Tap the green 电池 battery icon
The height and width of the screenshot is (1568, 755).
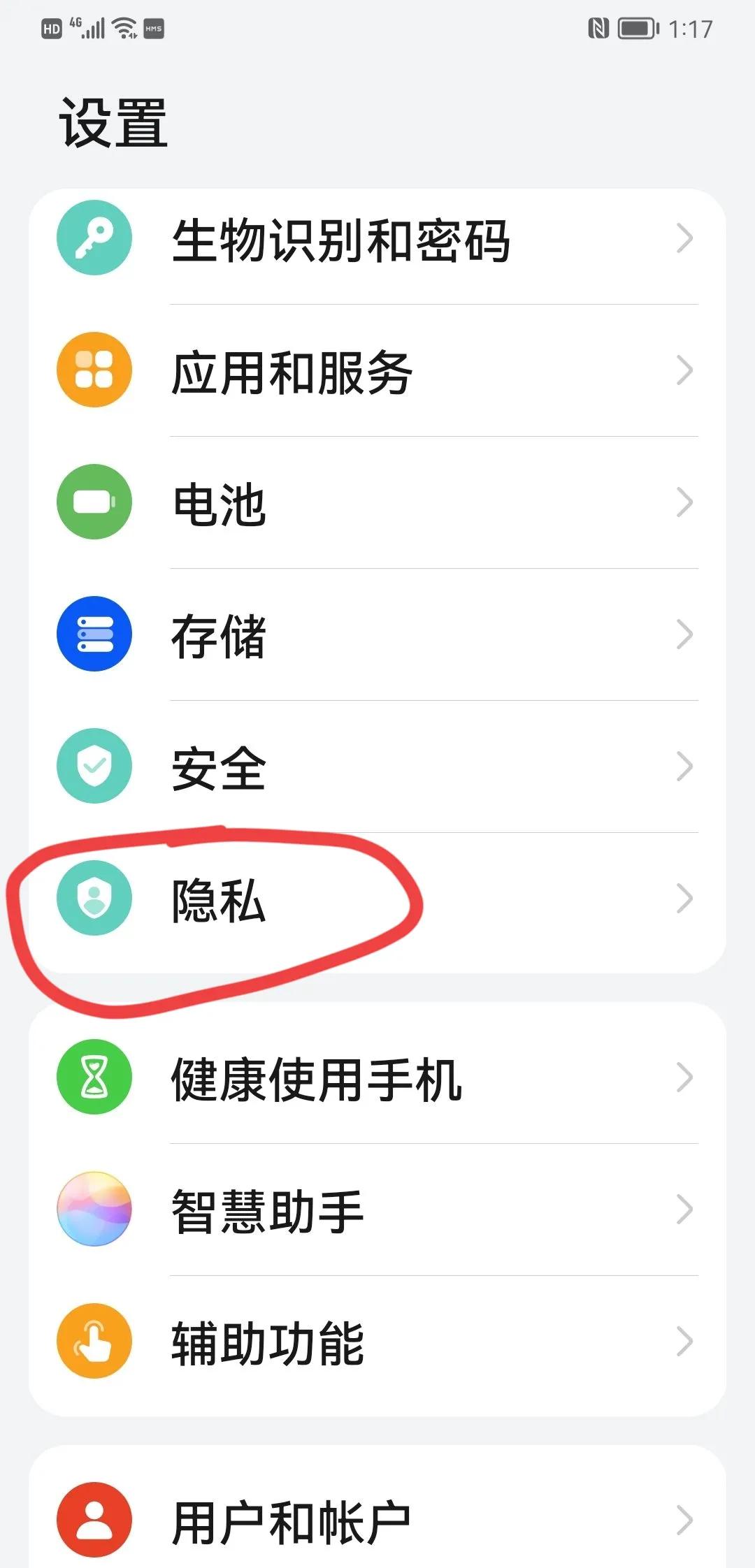click(93, 502)
